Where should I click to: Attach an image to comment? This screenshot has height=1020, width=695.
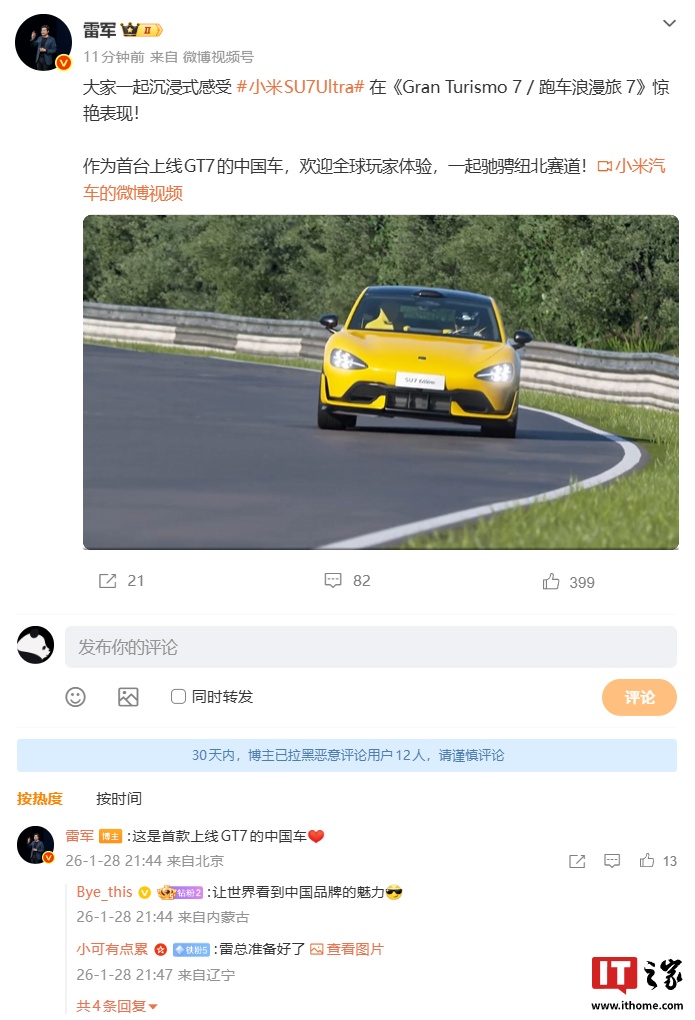point(128,697)
